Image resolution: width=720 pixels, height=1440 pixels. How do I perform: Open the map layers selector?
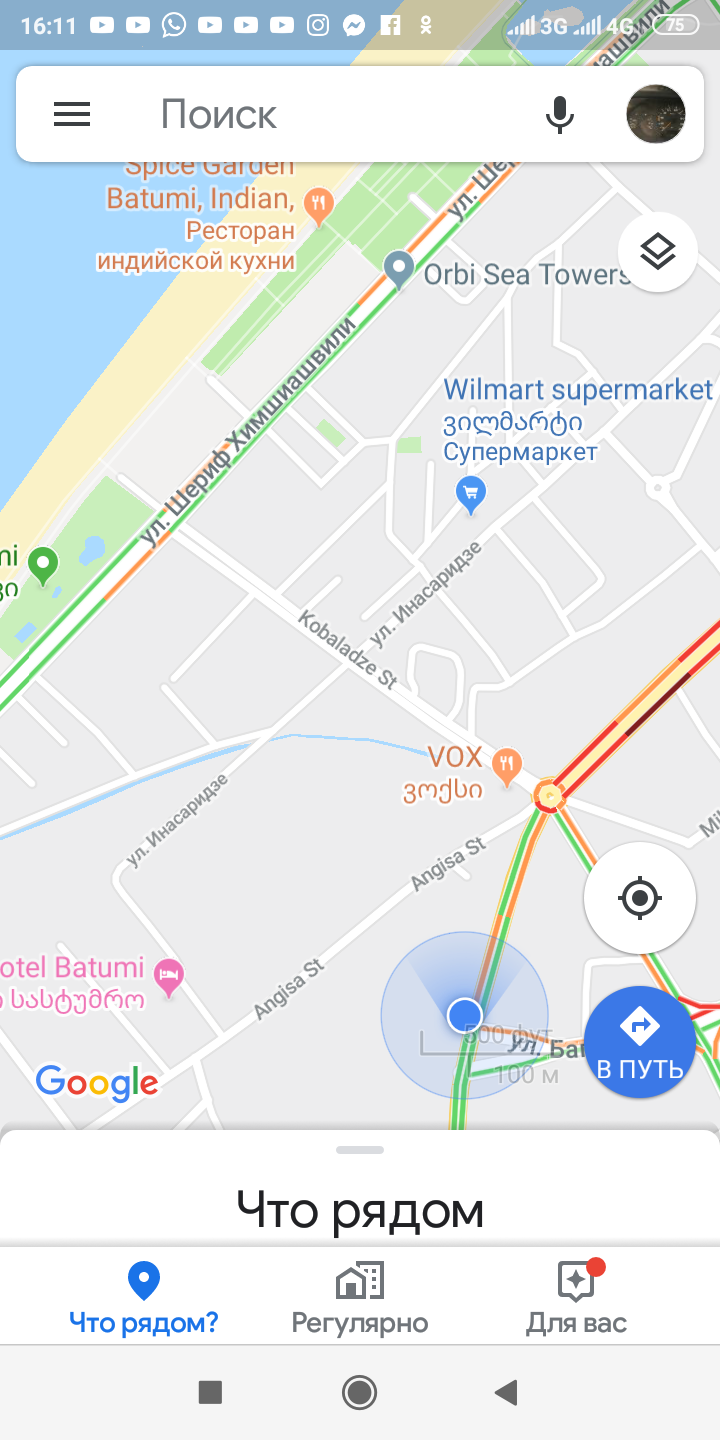pos(657,252)
